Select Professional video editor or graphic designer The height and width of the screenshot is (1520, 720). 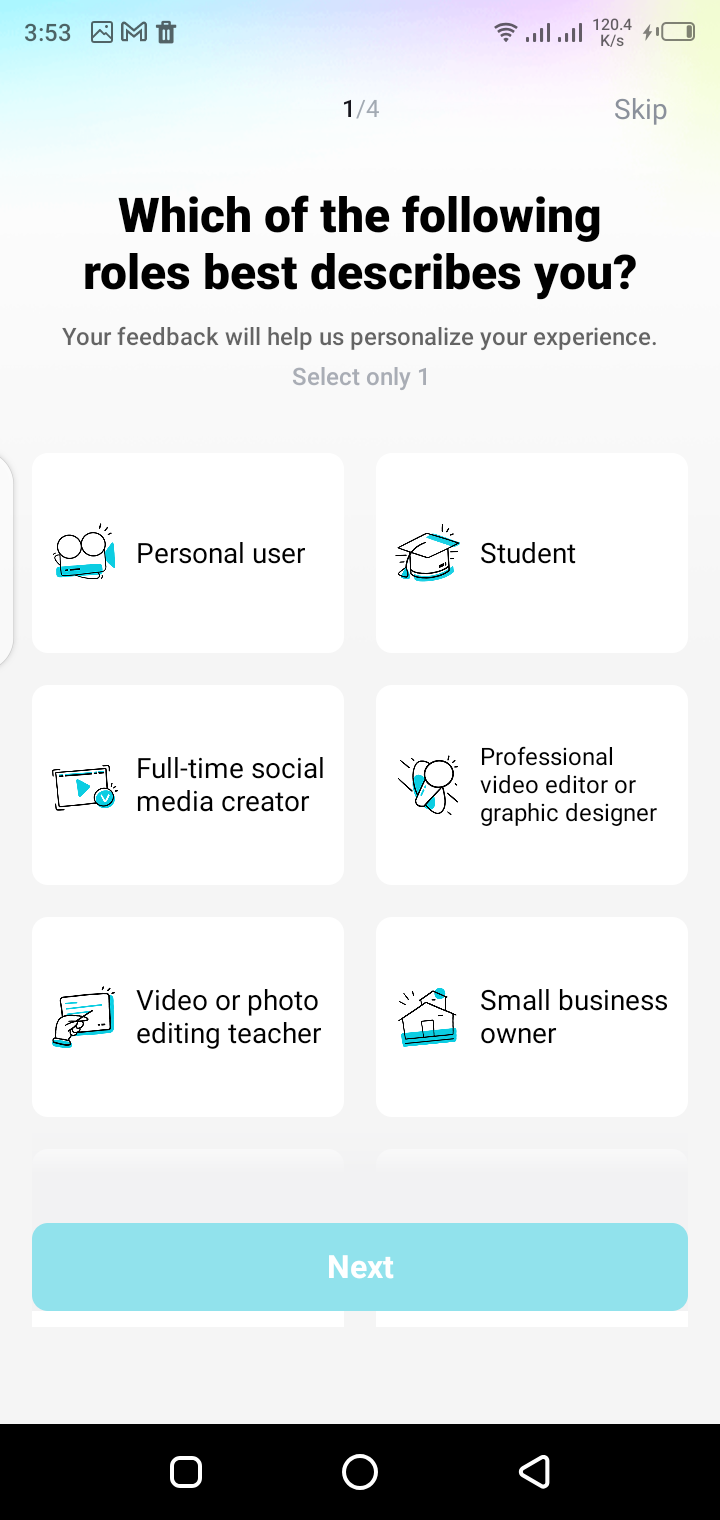point(532,785)
